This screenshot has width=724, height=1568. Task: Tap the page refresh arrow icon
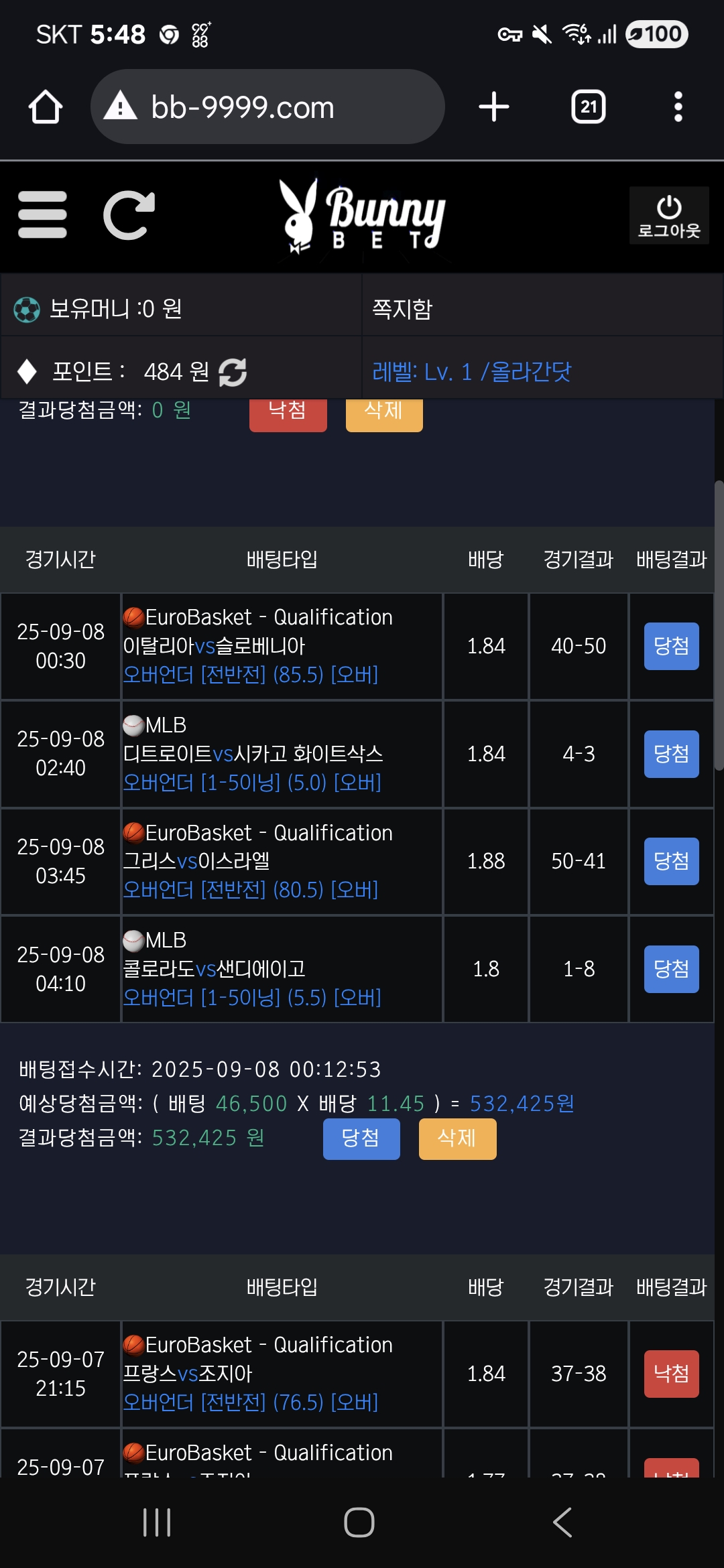pyautogui.click(x=129, y=214)
